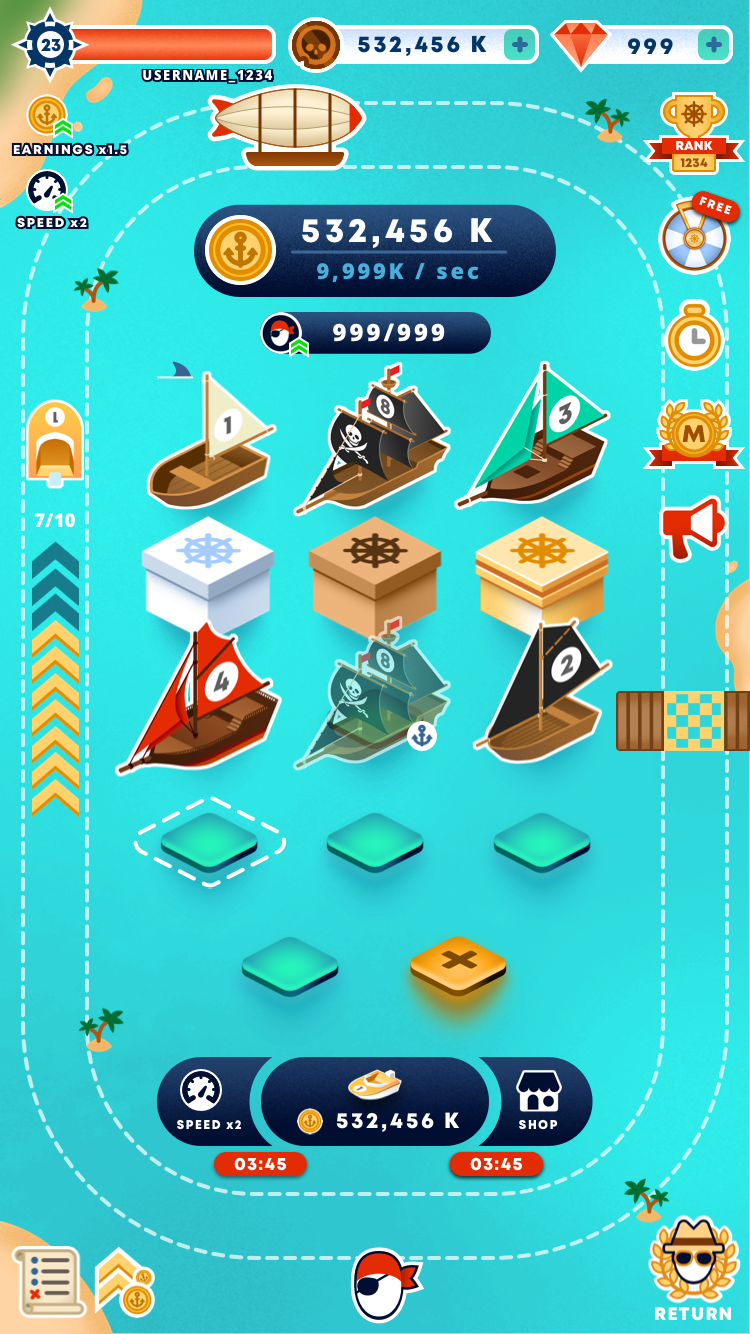The width and height of the screenshot is (750, 1334).
Task: Tap the Return captain button
Action: click(x=693, y=1268)
